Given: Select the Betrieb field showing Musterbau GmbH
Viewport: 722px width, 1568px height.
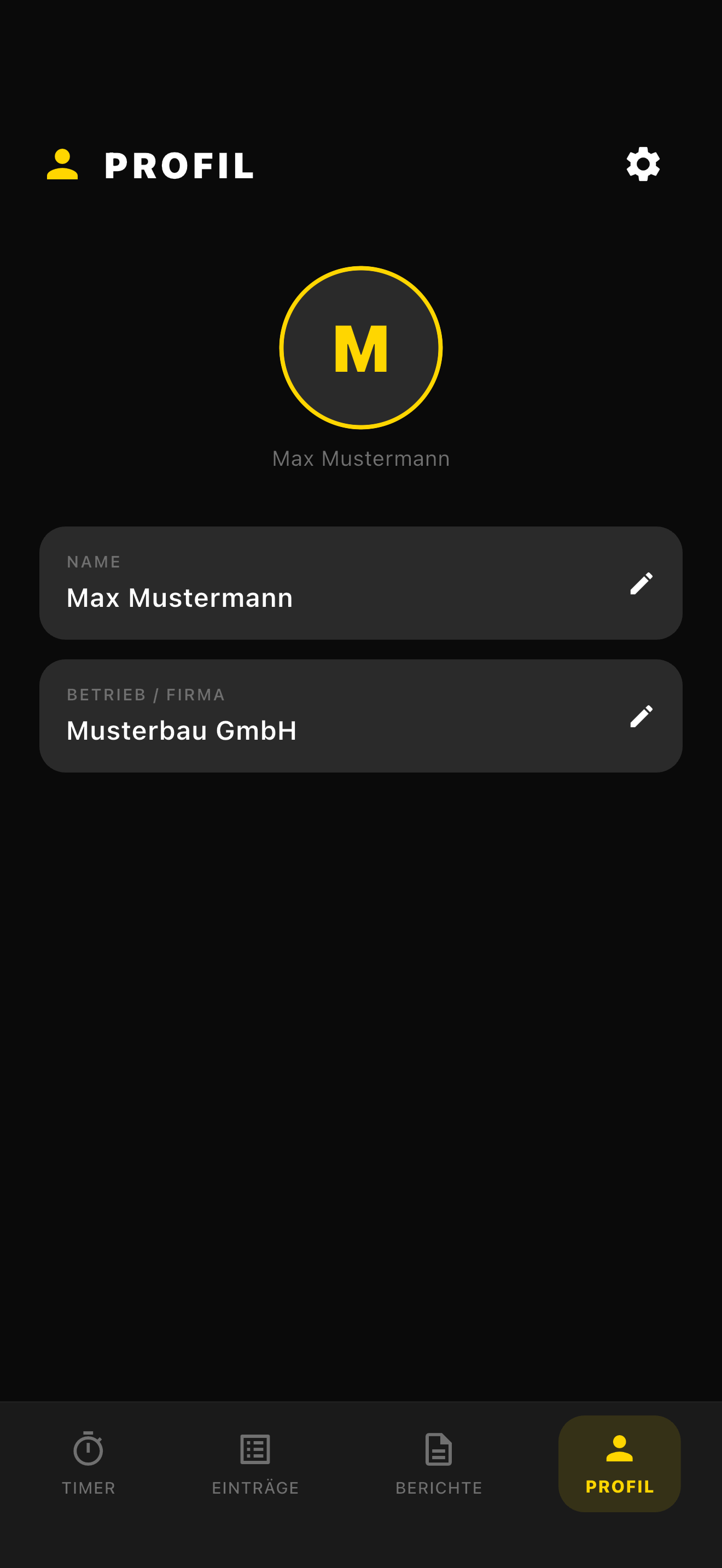Looking at the screenshot, I should 182,730.
